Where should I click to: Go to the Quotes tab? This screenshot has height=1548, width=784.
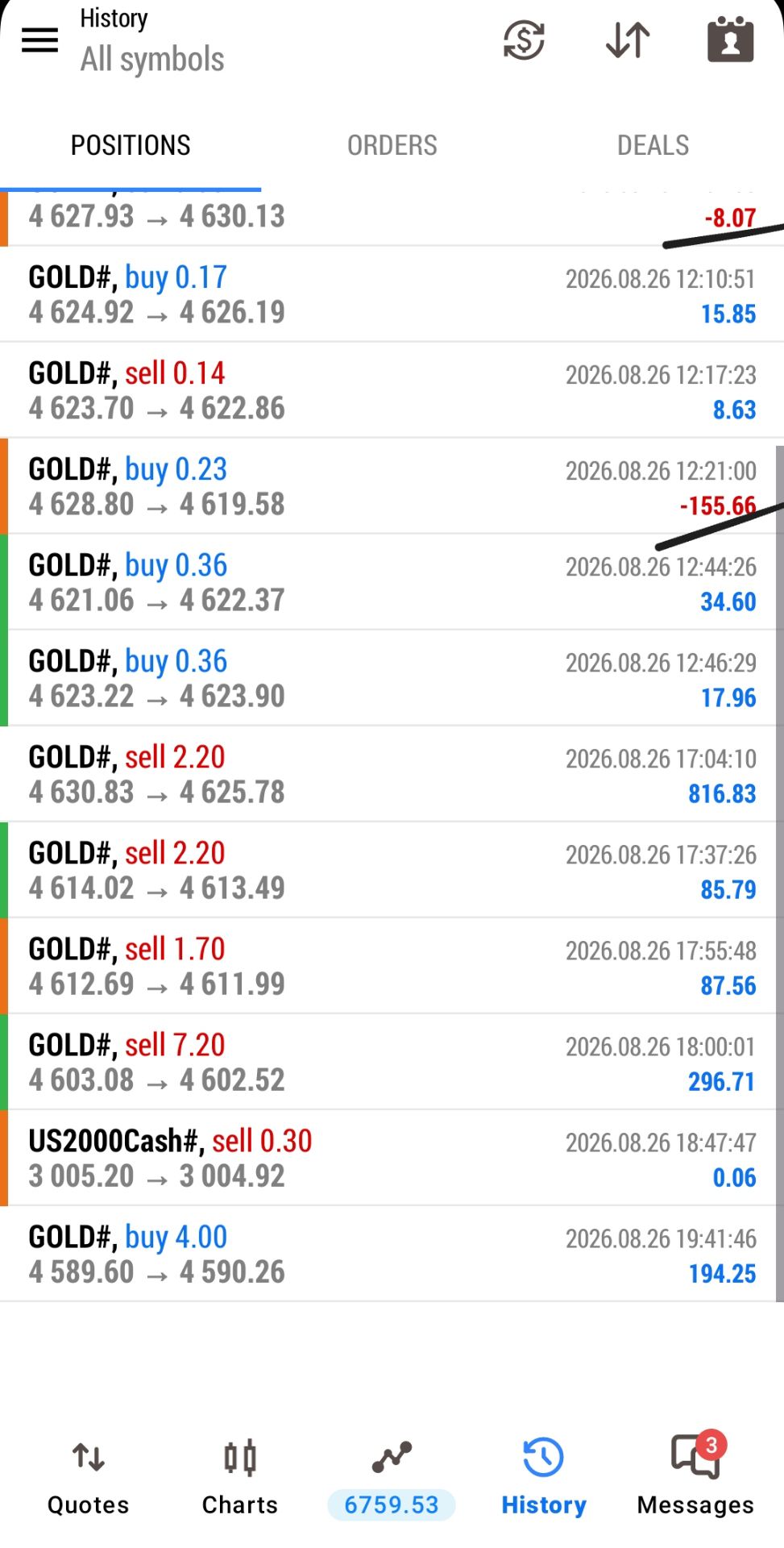click(x=89, y=1477)
